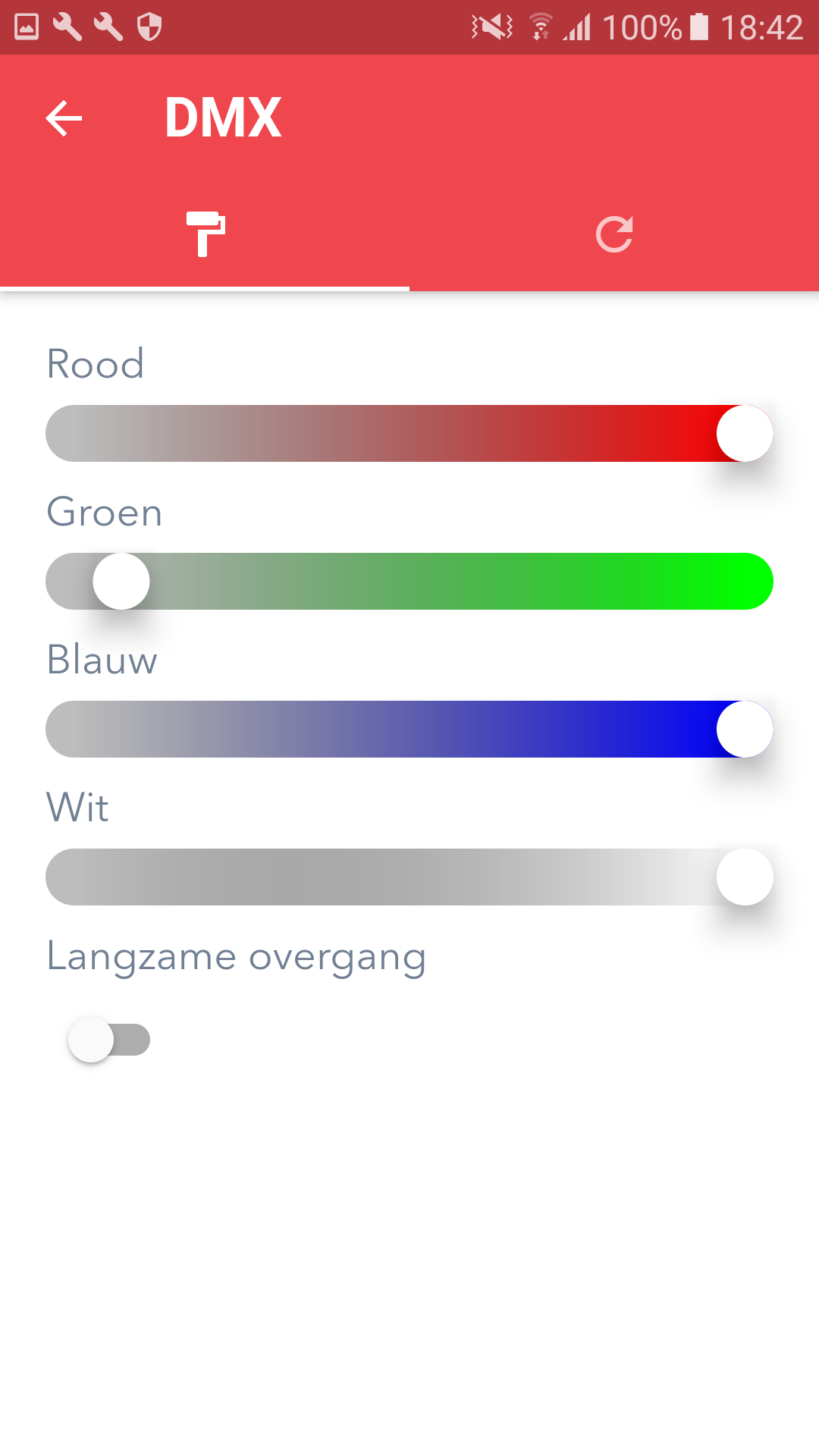Go back using the arrow icon
This screenshot has height=1456, width=819.
(64, 118)
